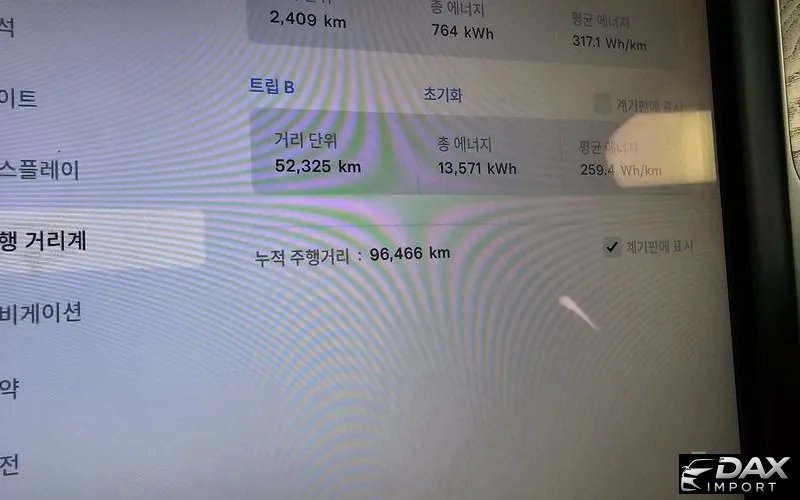Screen dimensions: 800x500
Task: Select the 주행 거리계 sidebar item
Action: 45,240
